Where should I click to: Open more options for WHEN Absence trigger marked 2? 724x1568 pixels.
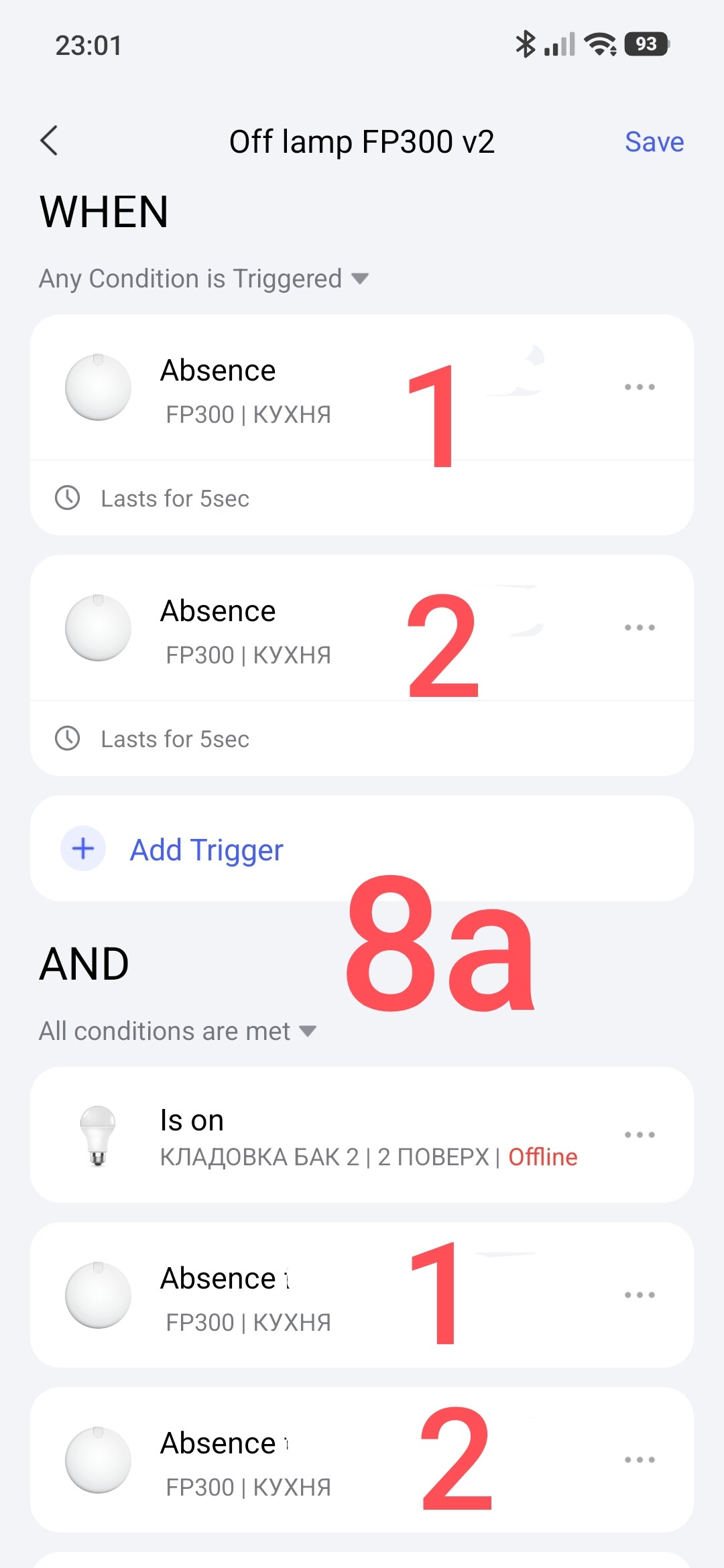[x=639, y=628]
